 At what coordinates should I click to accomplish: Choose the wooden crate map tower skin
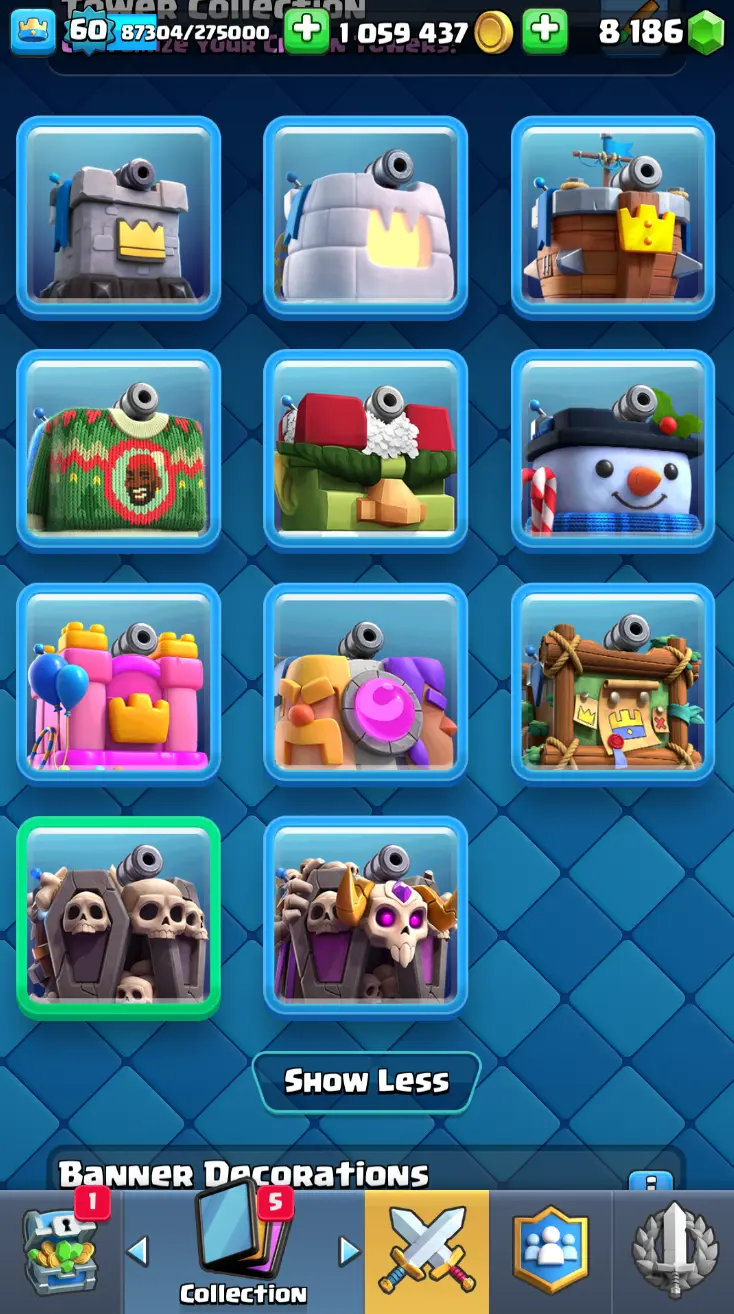click(612, 683)
